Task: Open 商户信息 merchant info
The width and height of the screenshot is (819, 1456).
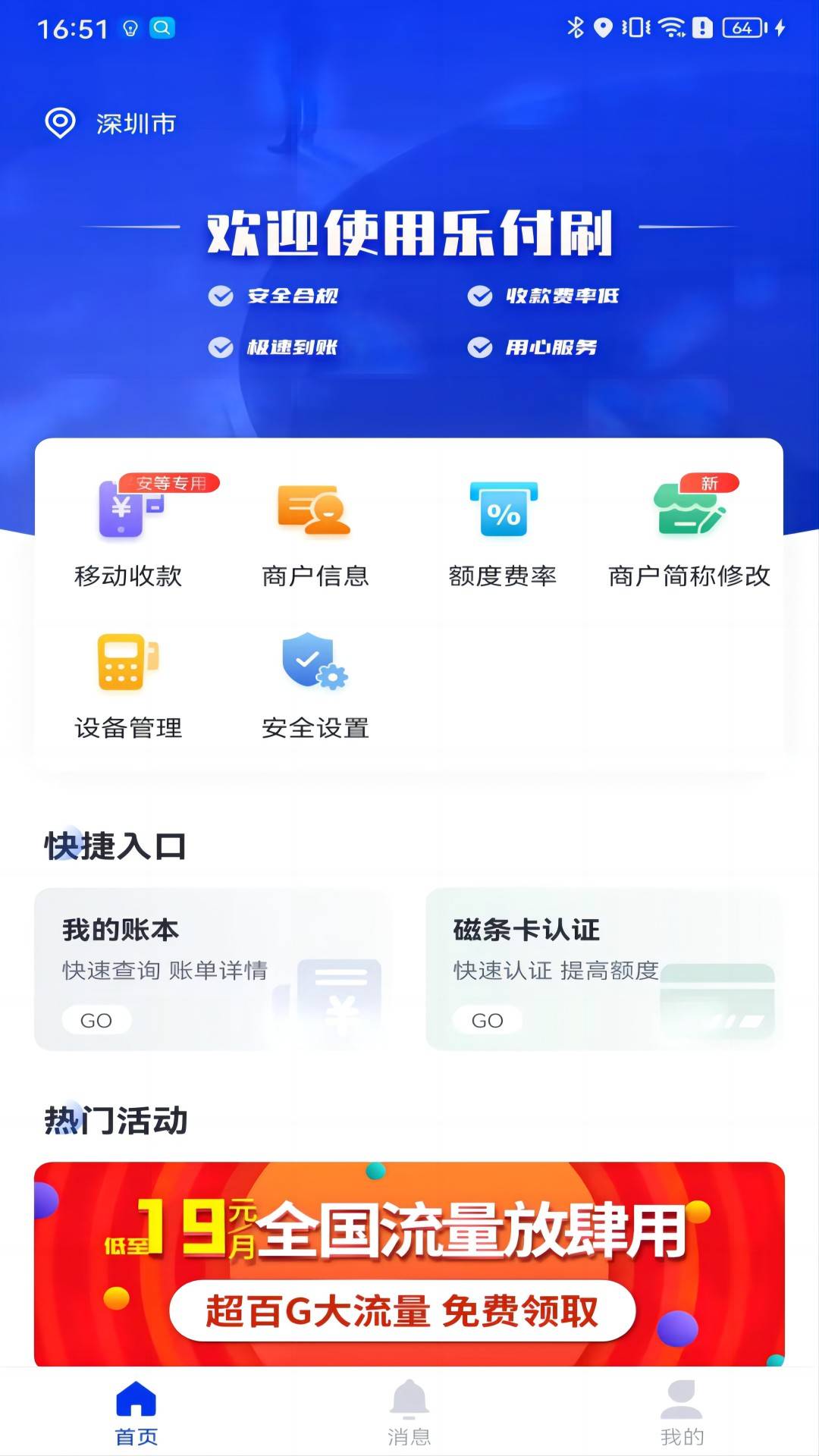Action: point(315,531)
